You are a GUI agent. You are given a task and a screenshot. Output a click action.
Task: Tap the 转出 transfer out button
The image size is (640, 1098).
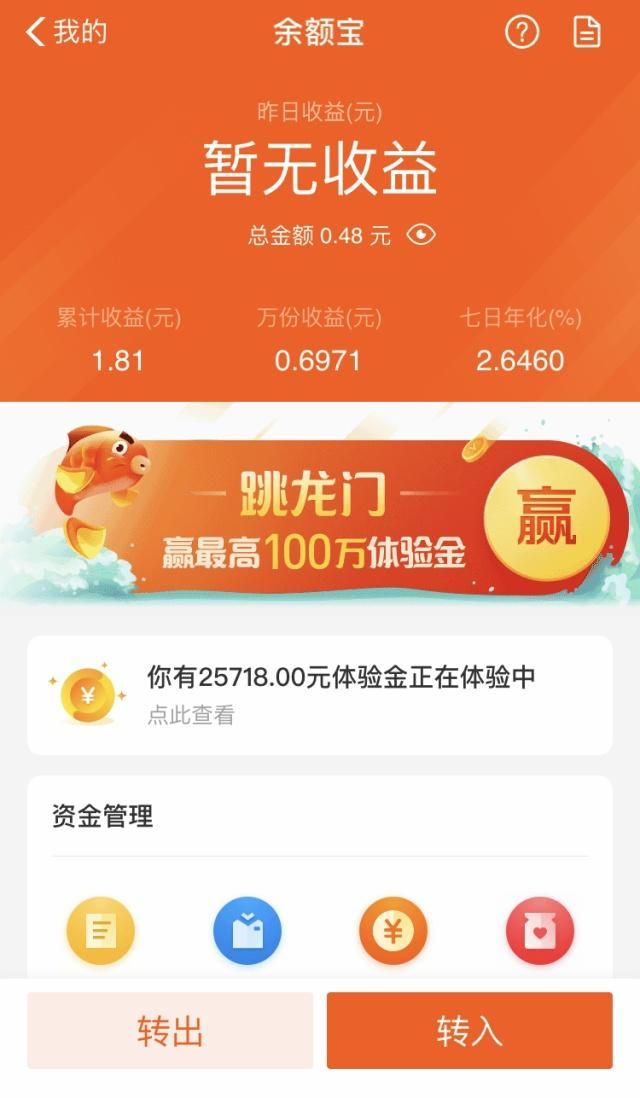coord(170,1030)
